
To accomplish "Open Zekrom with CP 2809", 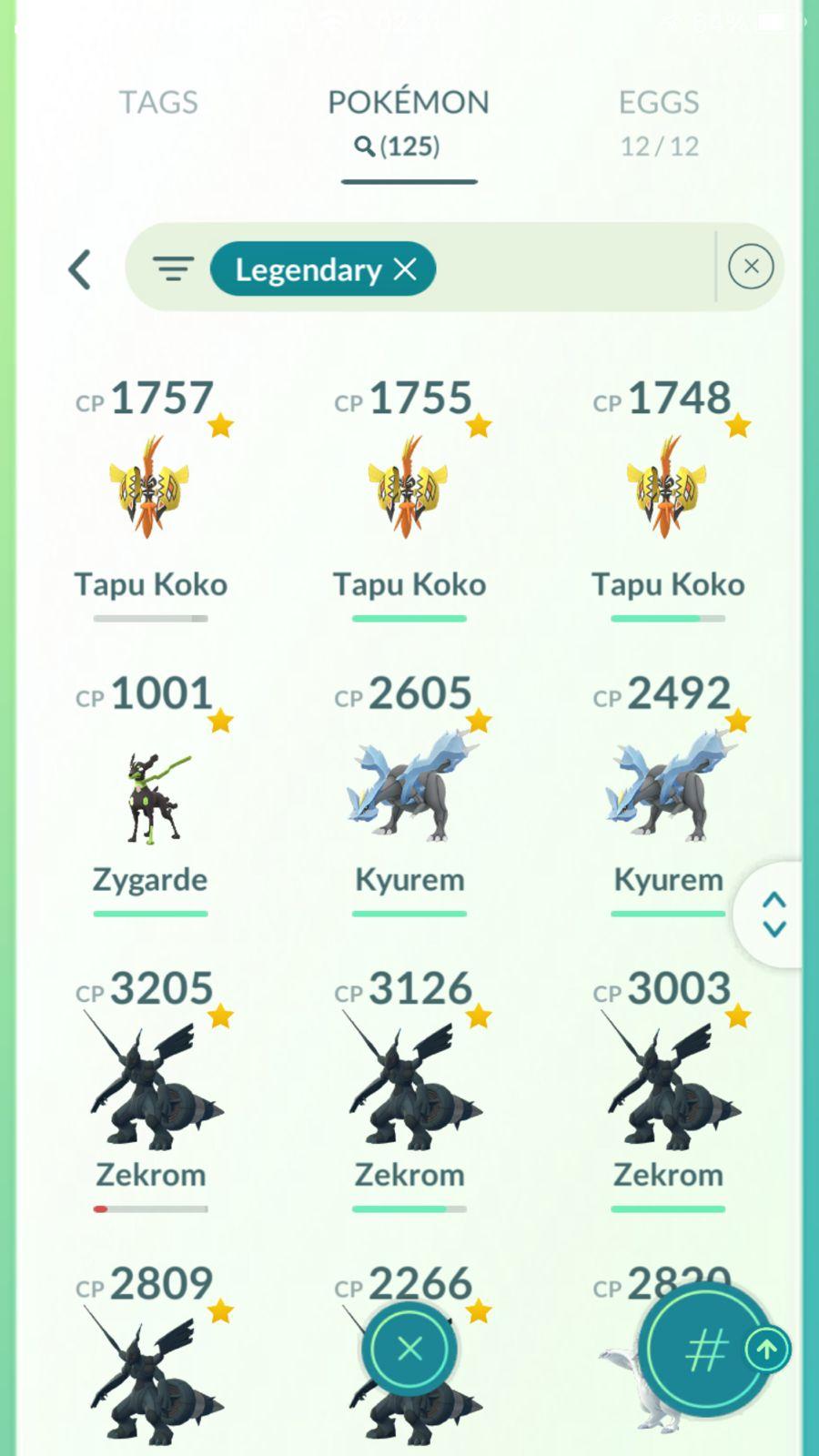I will pyautogui.click(x=150, y=1374).
